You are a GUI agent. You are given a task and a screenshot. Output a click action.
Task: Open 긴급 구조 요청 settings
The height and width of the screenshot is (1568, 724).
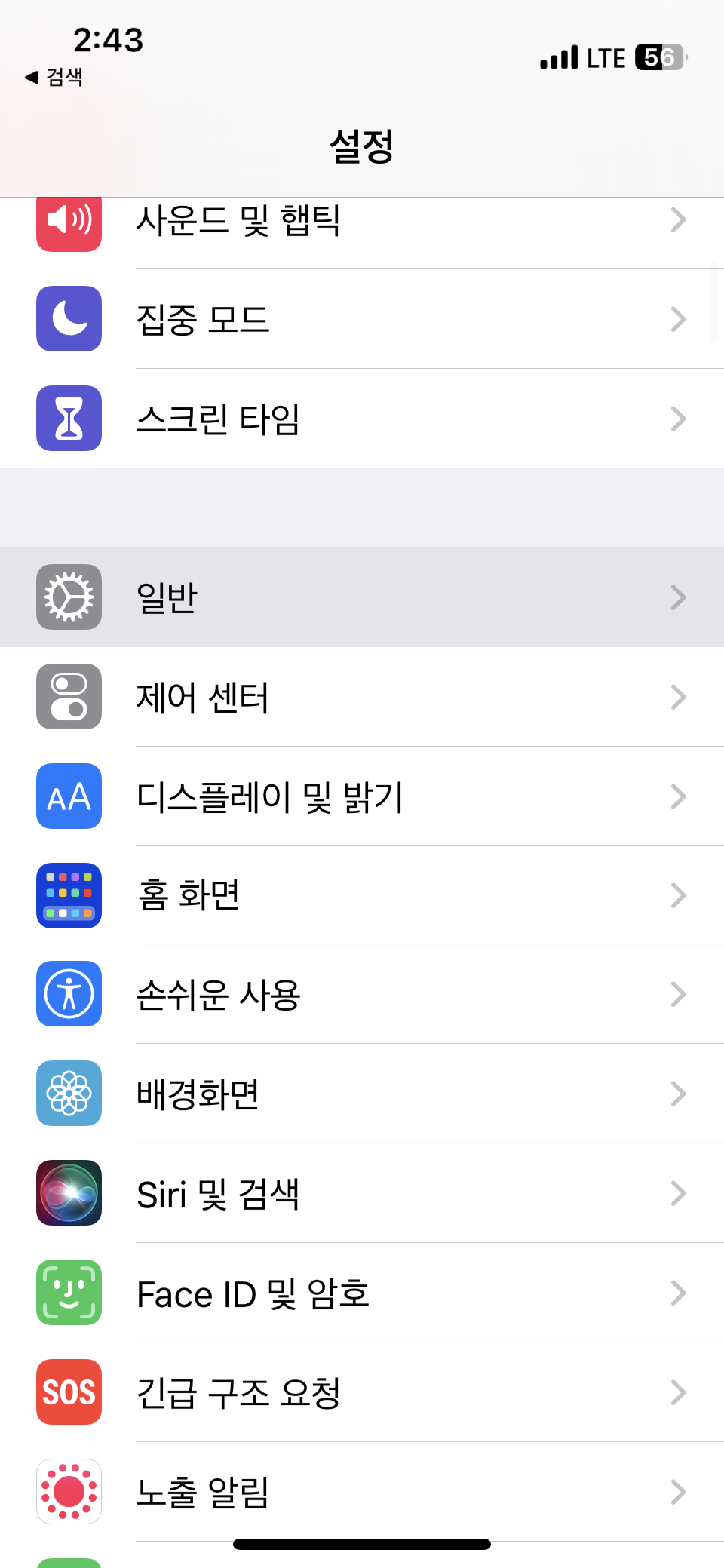(362, 1392)
